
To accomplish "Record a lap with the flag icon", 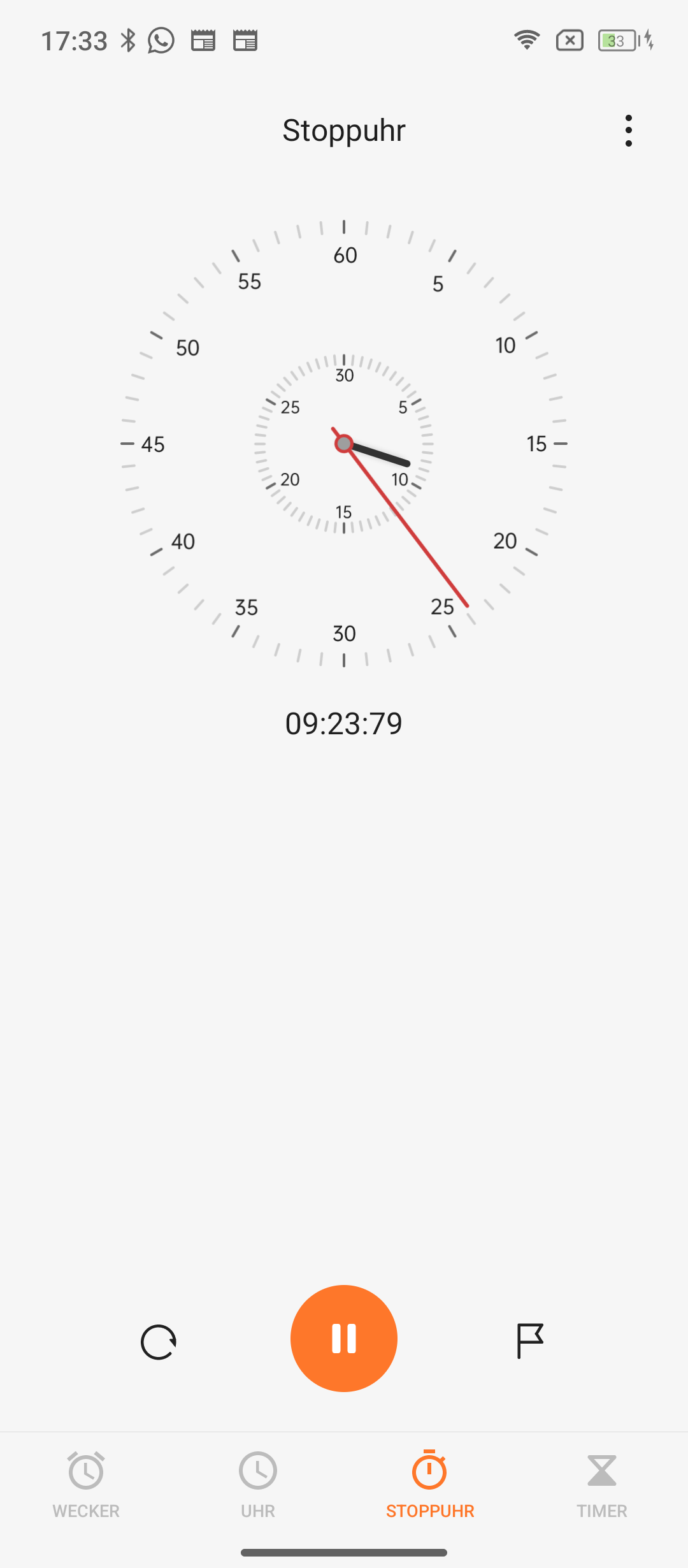I will coord(529,1340).
